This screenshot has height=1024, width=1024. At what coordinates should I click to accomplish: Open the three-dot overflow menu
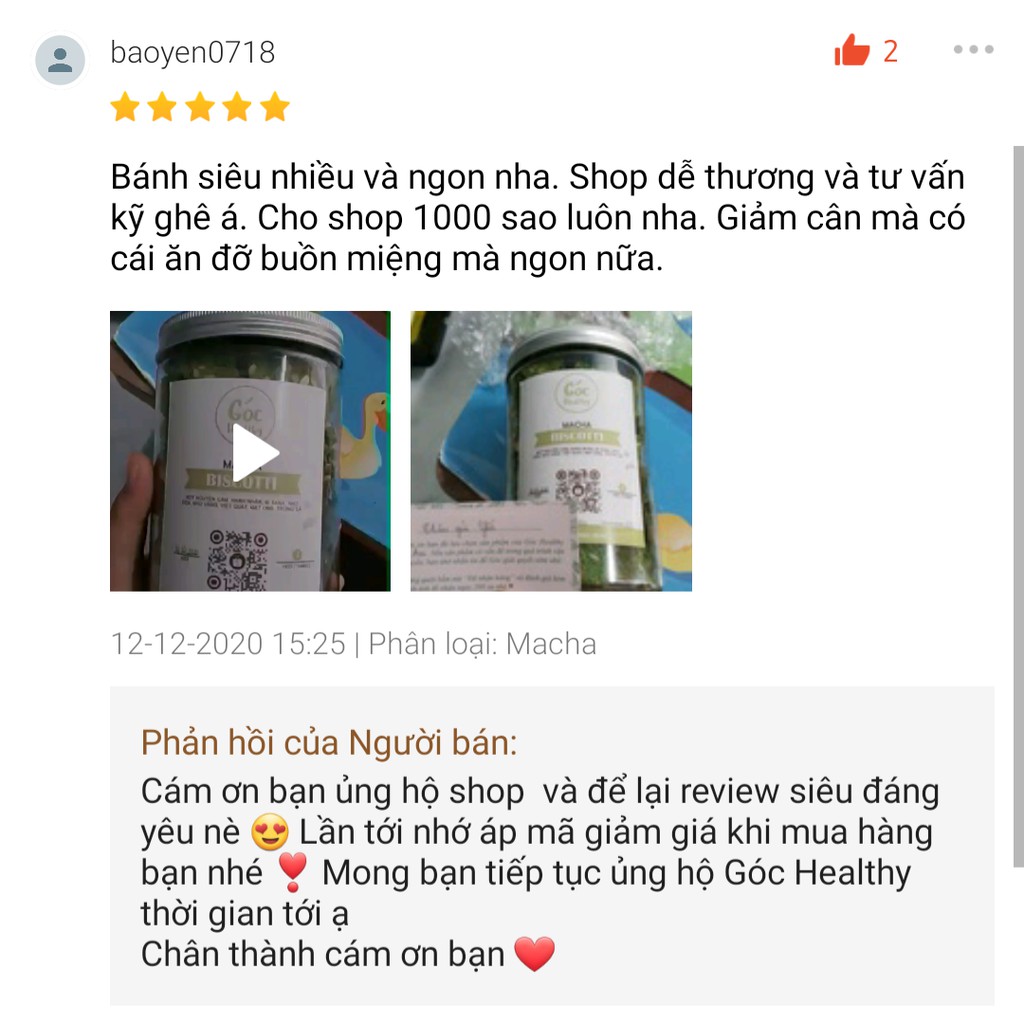point(972,50)
